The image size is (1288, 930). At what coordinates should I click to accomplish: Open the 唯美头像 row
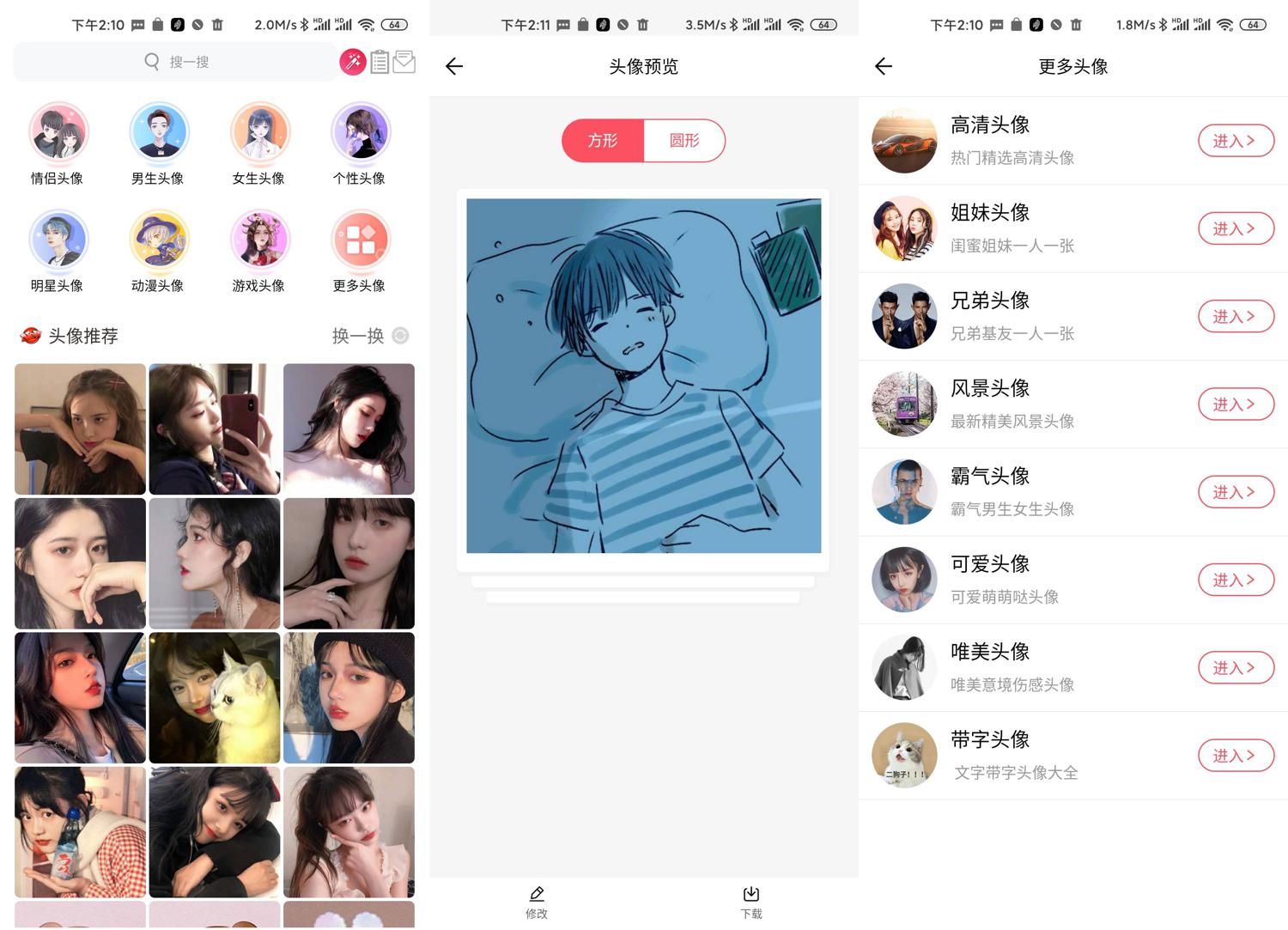coord(1012,667)
